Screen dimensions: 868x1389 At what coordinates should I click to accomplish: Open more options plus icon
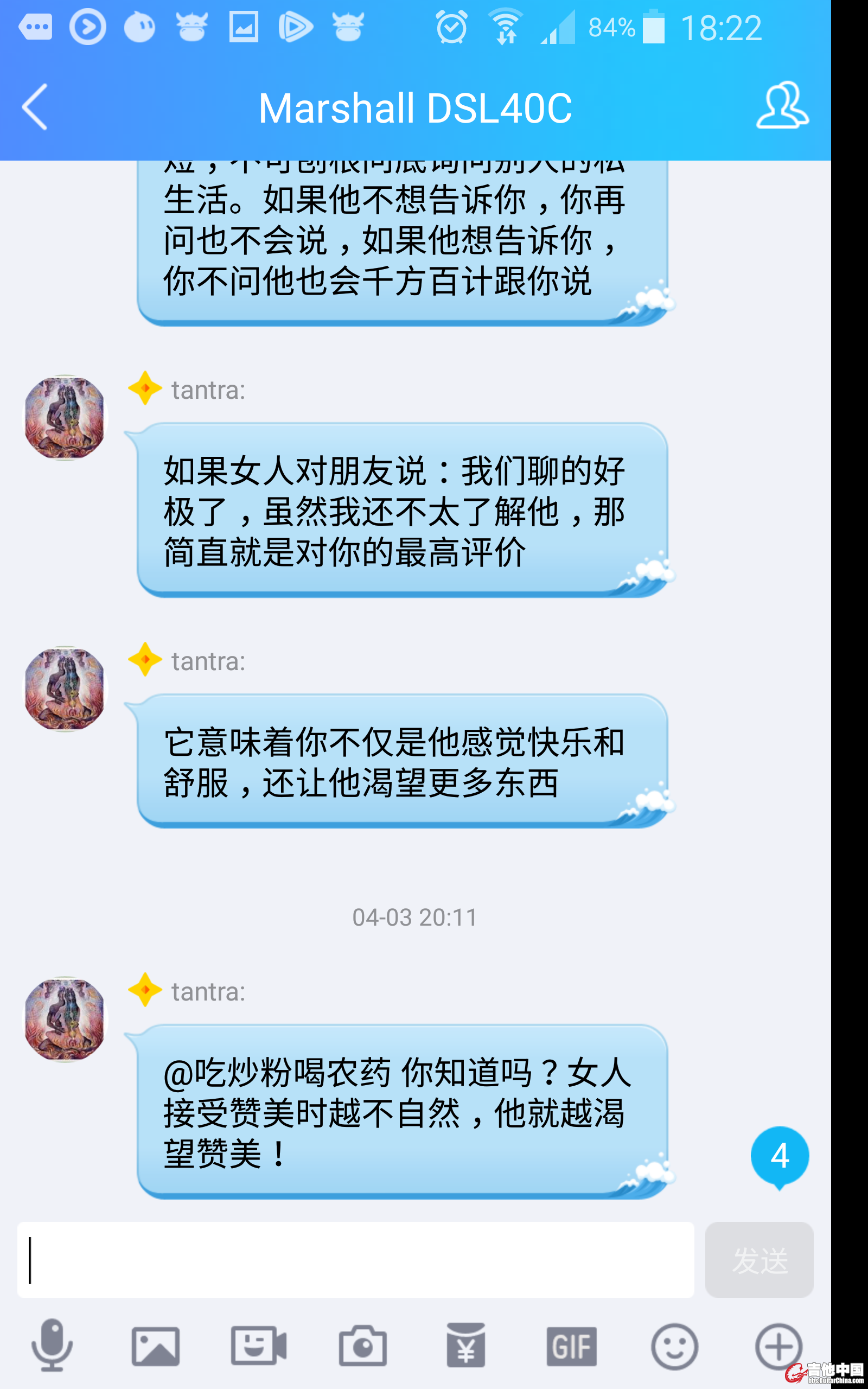(778, 1346)
